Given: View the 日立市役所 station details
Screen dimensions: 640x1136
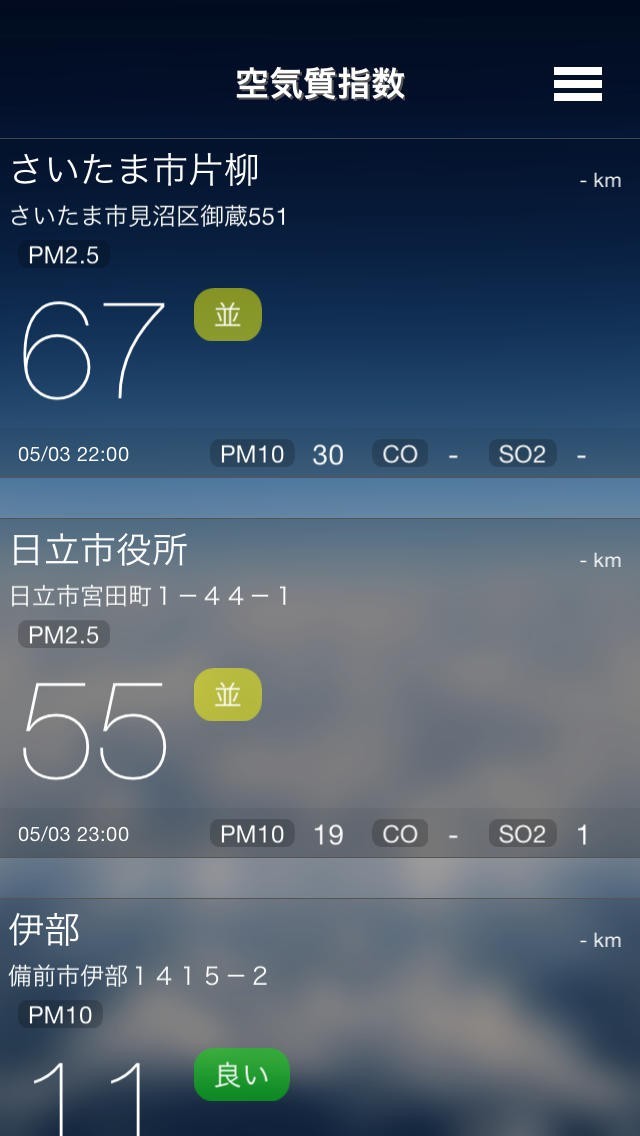Looking at the screenshot, I should point(320,688).
